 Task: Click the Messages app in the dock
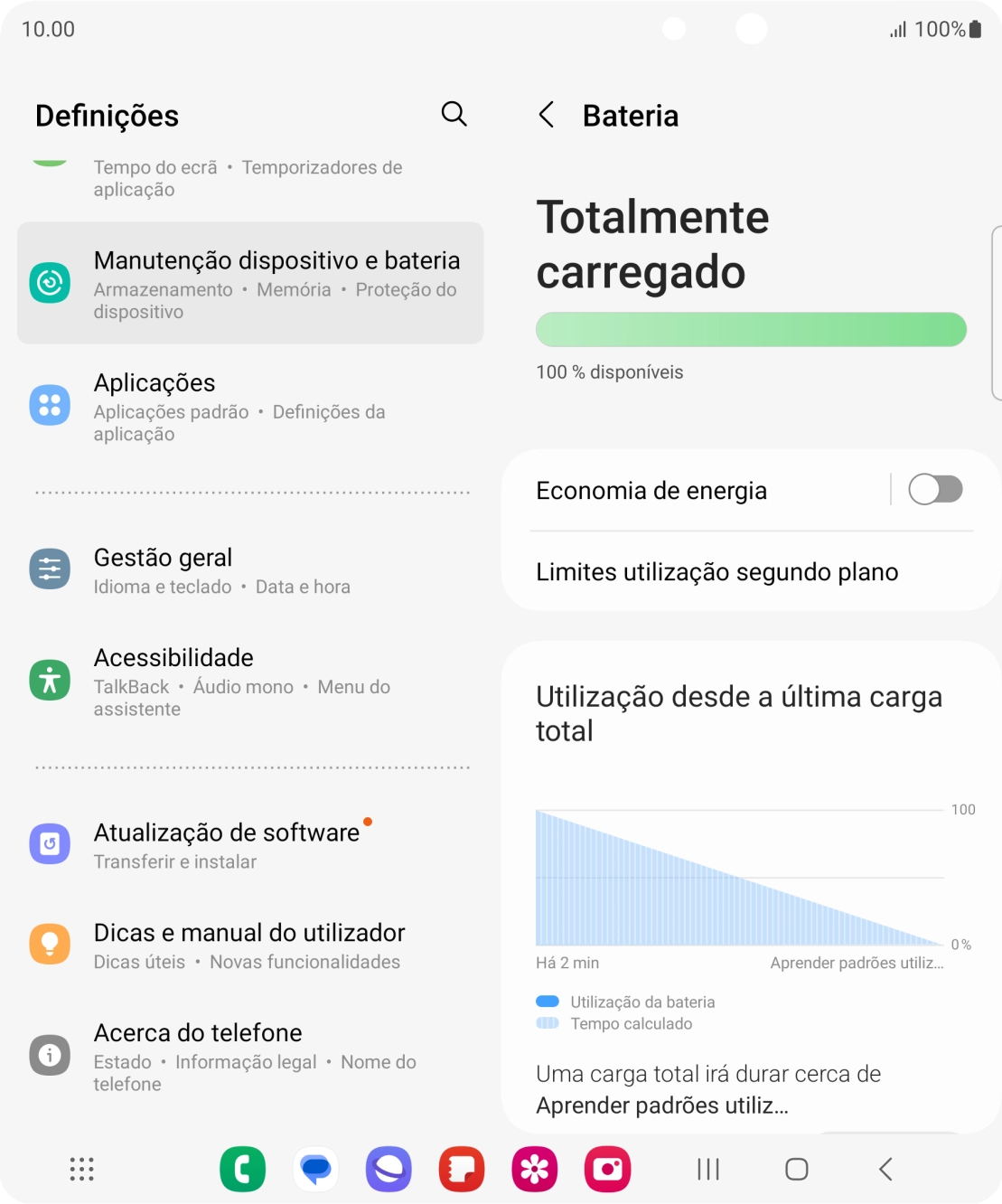pyautogui.click(x=316, y=1168)
